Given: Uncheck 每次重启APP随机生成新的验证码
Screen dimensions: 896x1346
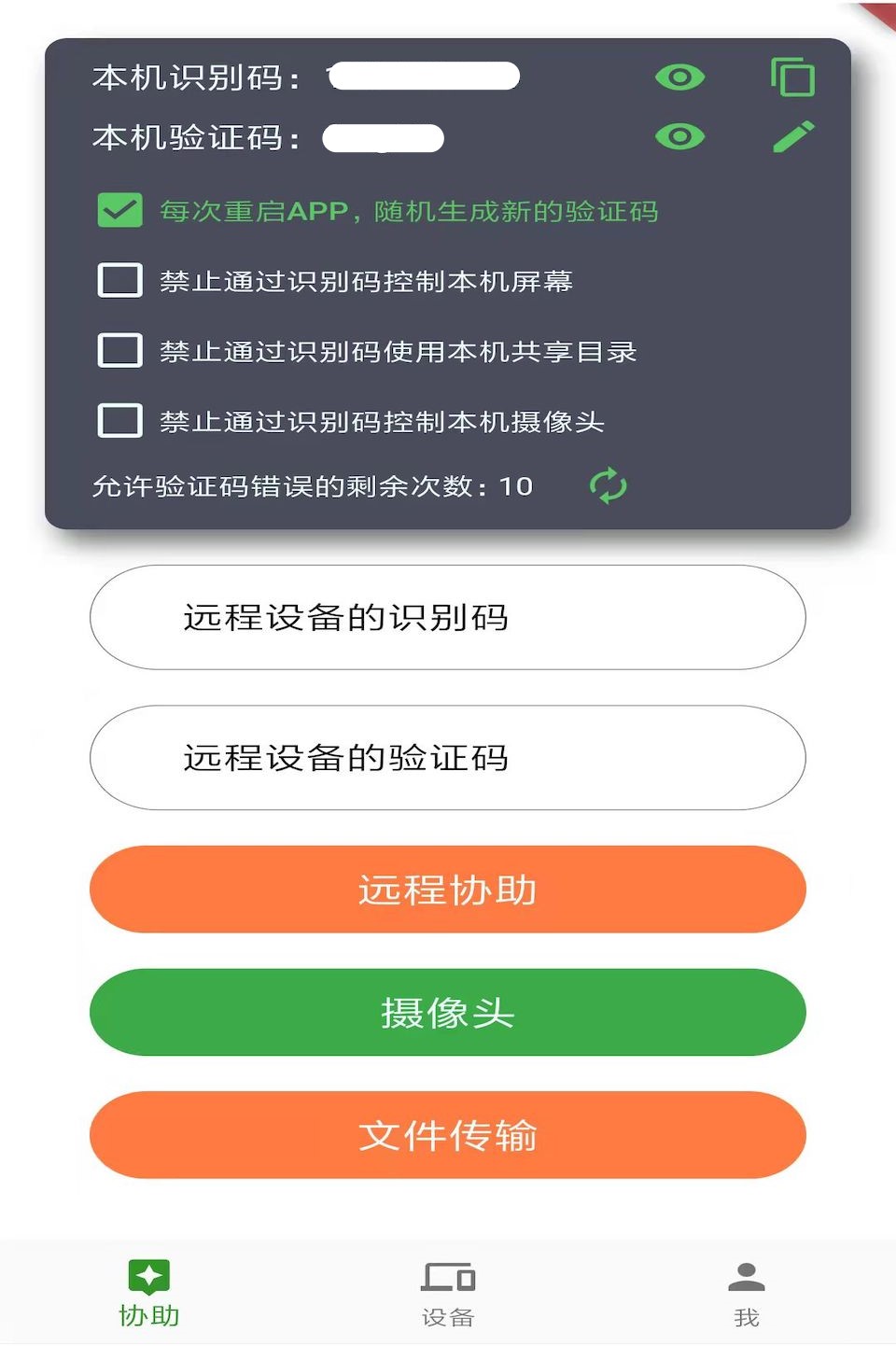Looking at the screenshot, I should pos(120,211).
